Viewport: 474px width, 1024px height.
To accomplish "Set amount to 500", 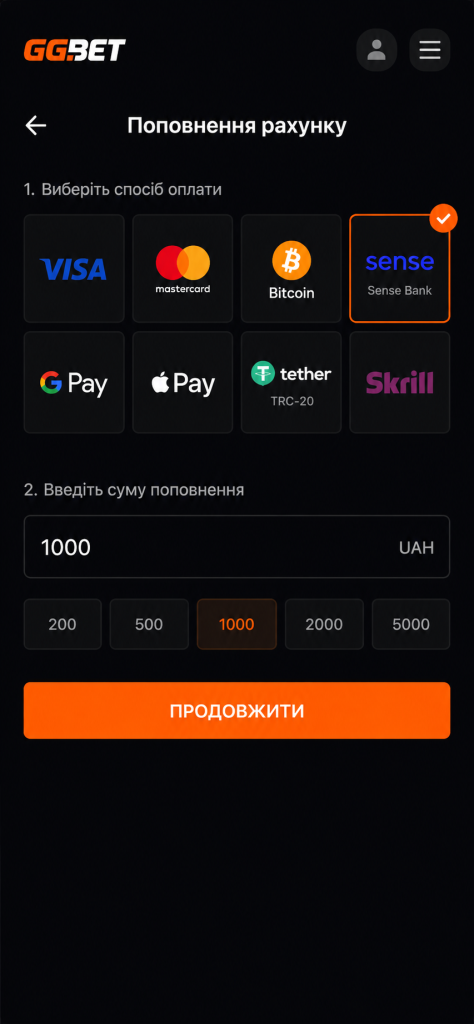I will click(149, 624).
